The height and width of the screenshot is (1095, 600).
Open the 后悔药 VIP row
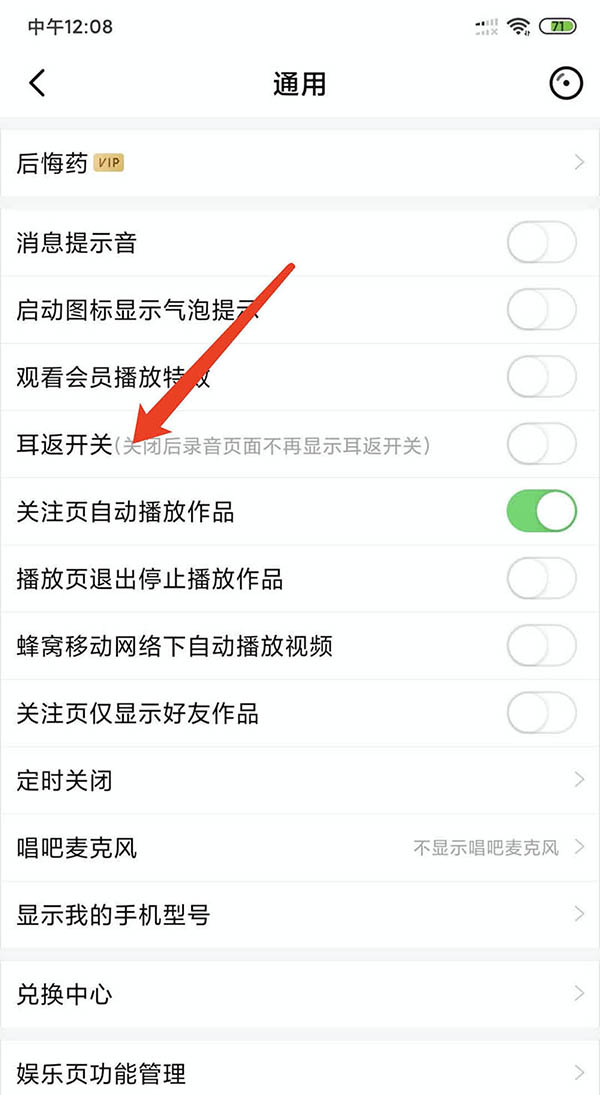coord(300,163)
